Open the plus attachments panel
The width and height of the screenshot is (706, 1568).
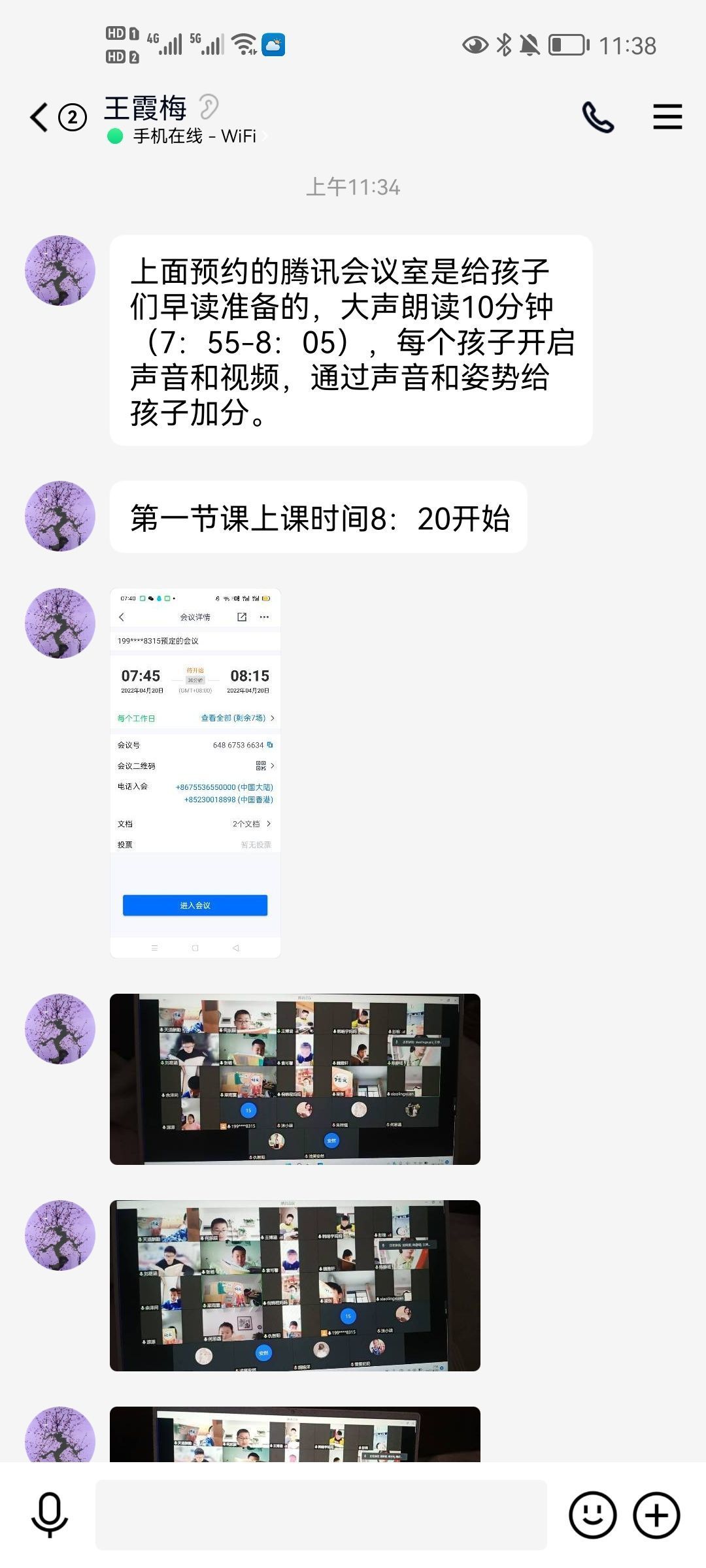point(656,1514)
